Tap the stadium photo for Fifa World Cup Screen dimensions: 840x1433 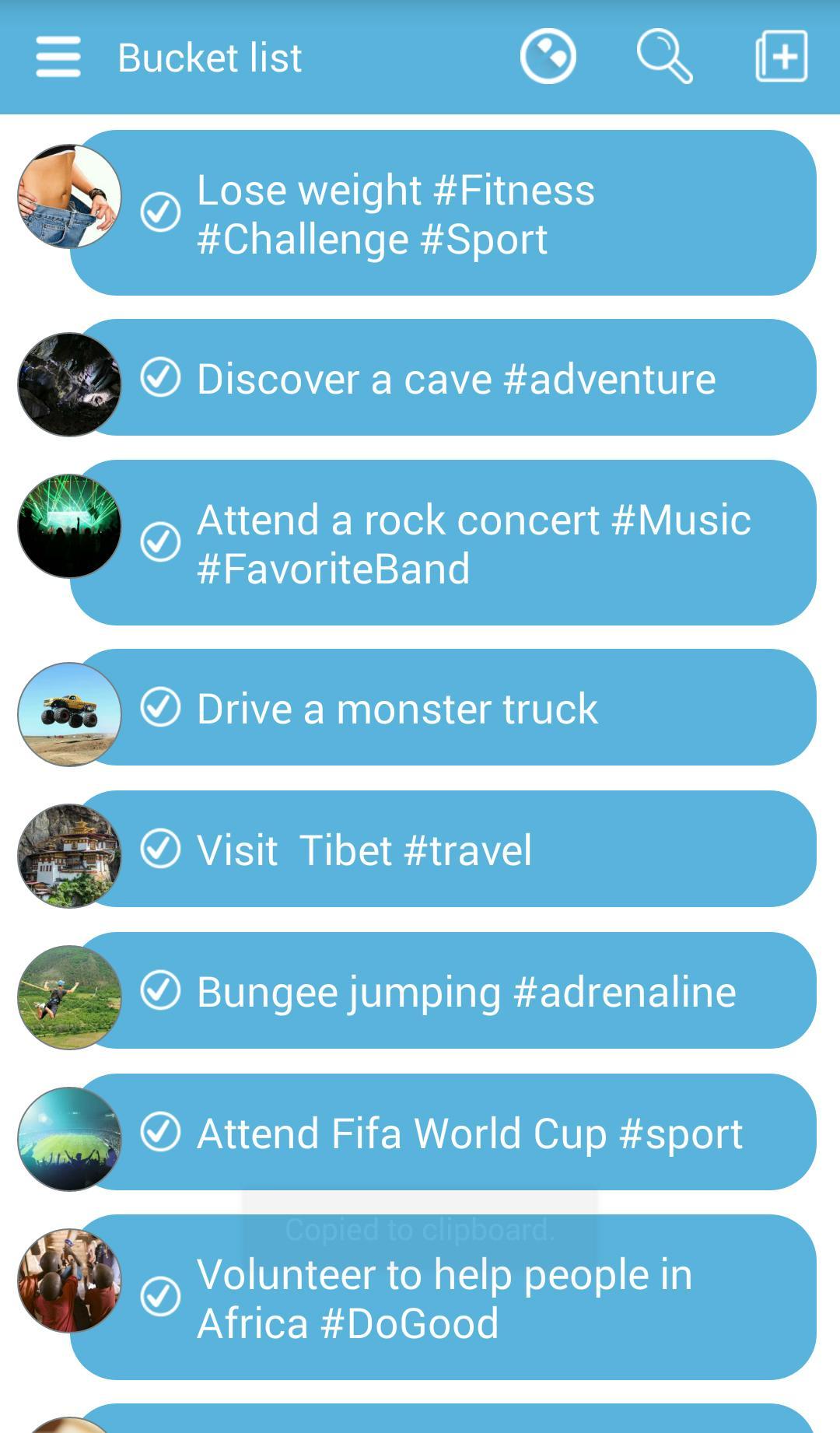click(x=70, y=1139)
